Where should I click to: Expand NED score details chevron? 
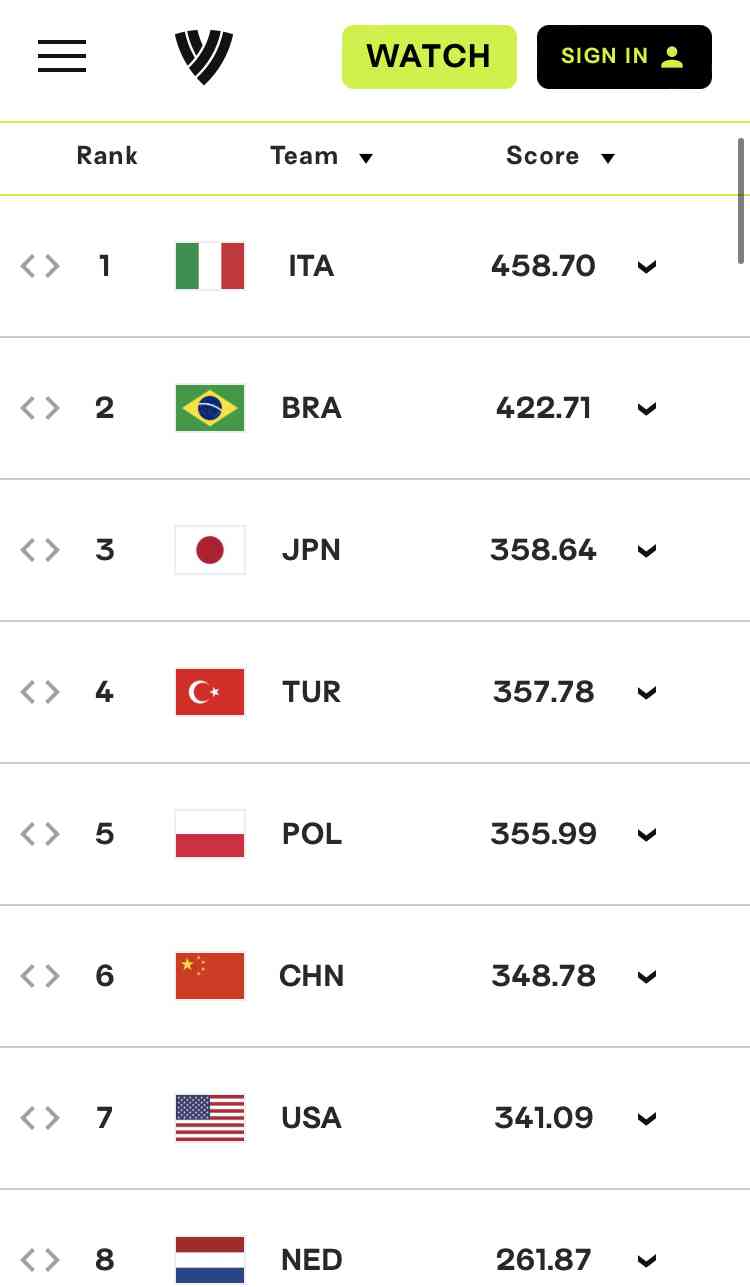pos(647,1261)
